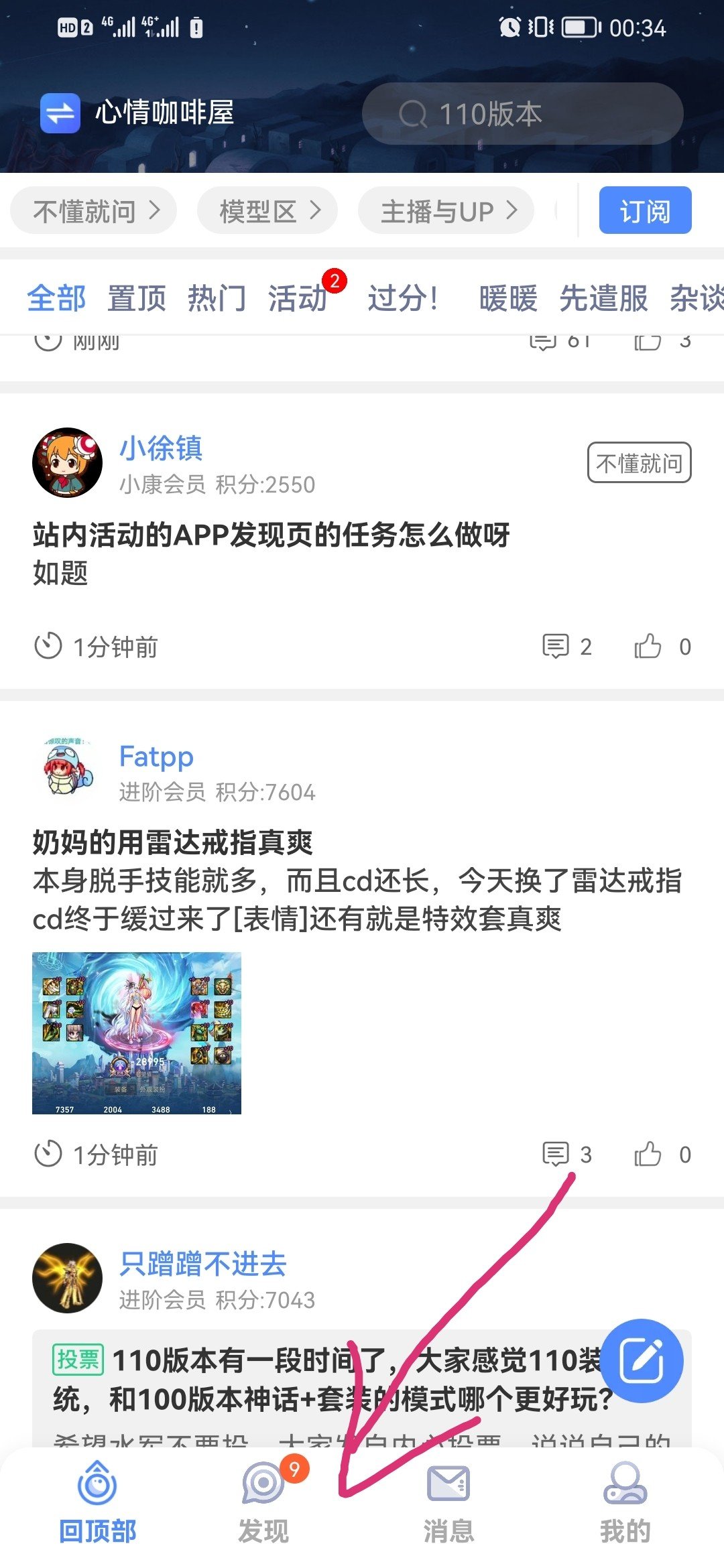Switch to the 过分! tab
The width and height of the screenshot is (724, 1568).
402,298
